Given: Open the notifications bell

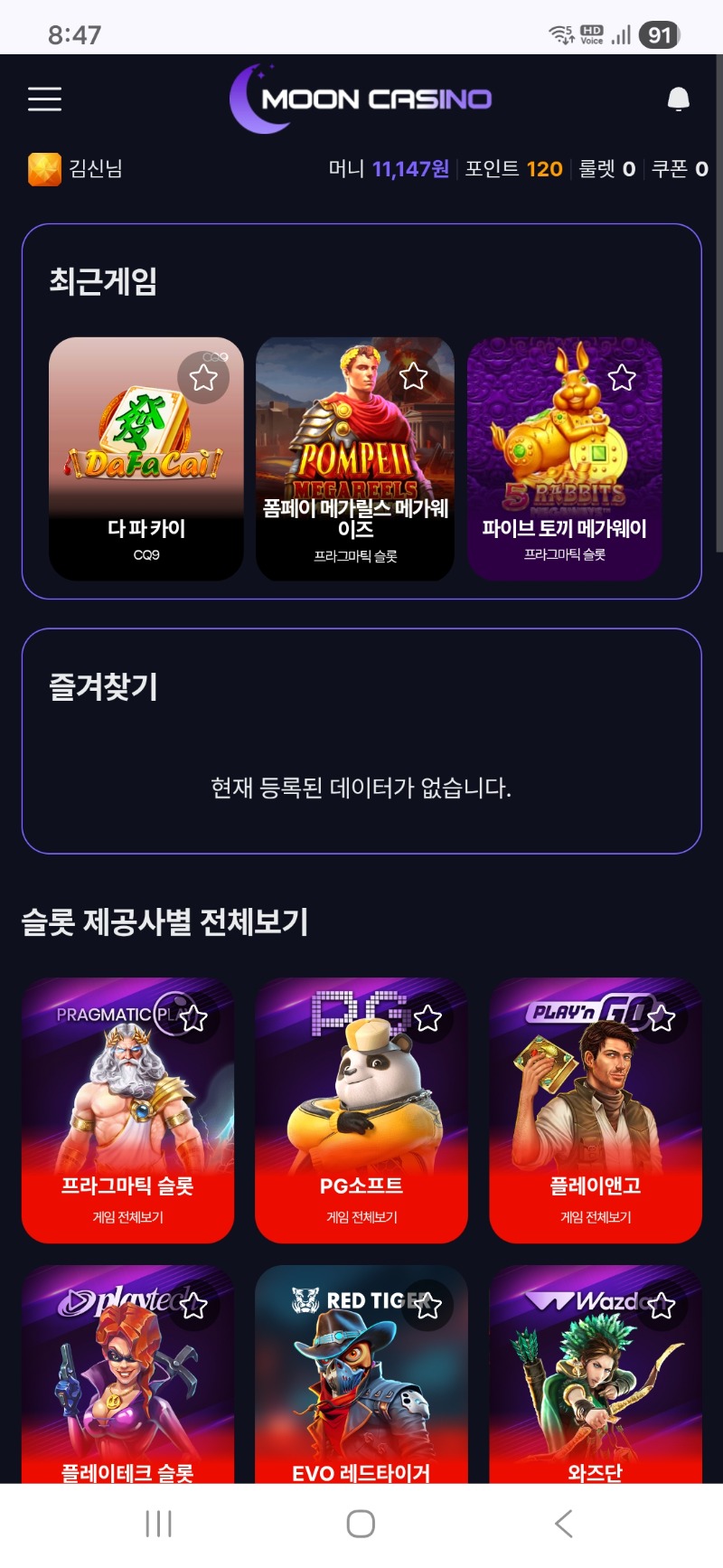Looking at the screenshot, I should point(678,99).
